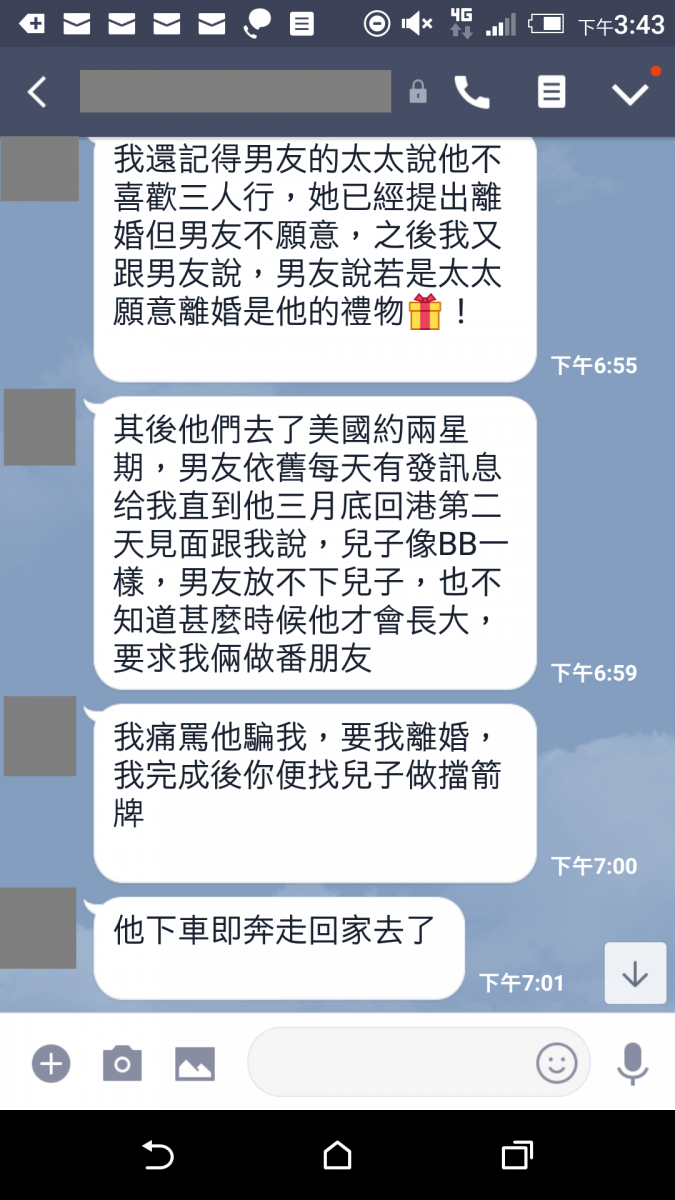Open the photo gallery picker

[x=195, y=1063]
